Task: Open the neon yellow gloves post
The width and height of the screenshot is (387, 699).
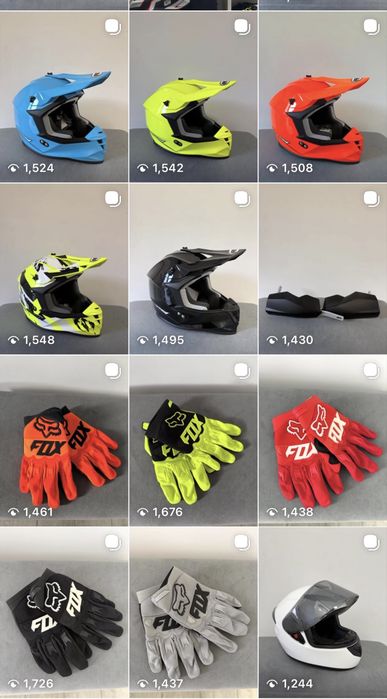Action: coord(193,440)
